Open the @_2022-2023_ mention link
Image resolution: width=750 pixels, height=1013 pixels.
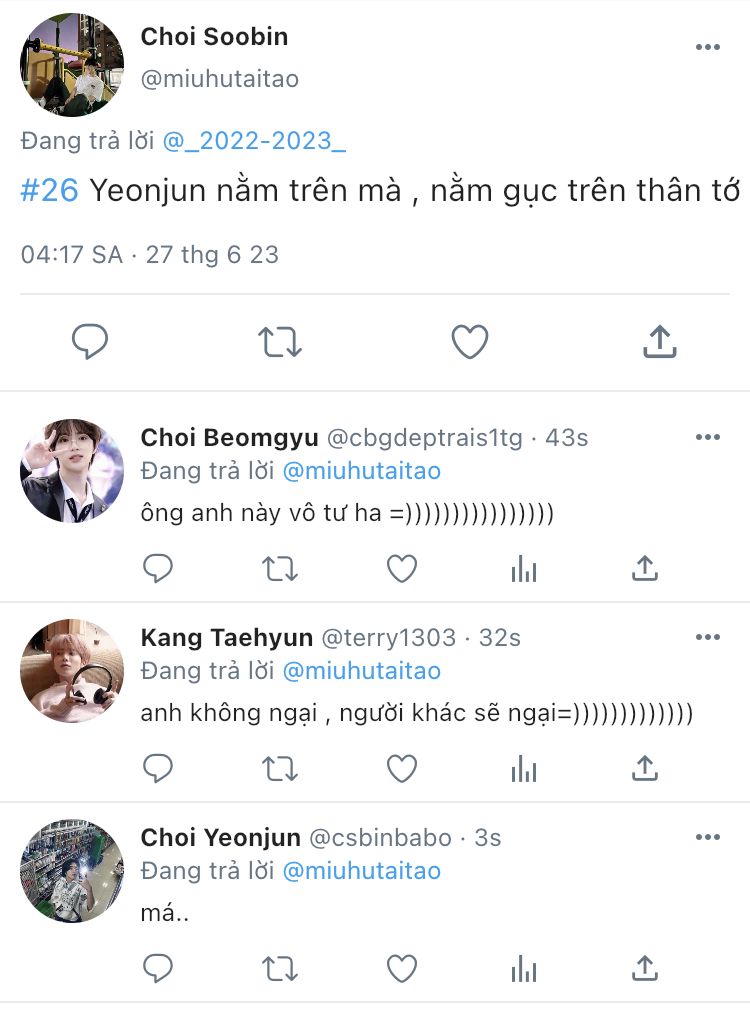(254, 141)
